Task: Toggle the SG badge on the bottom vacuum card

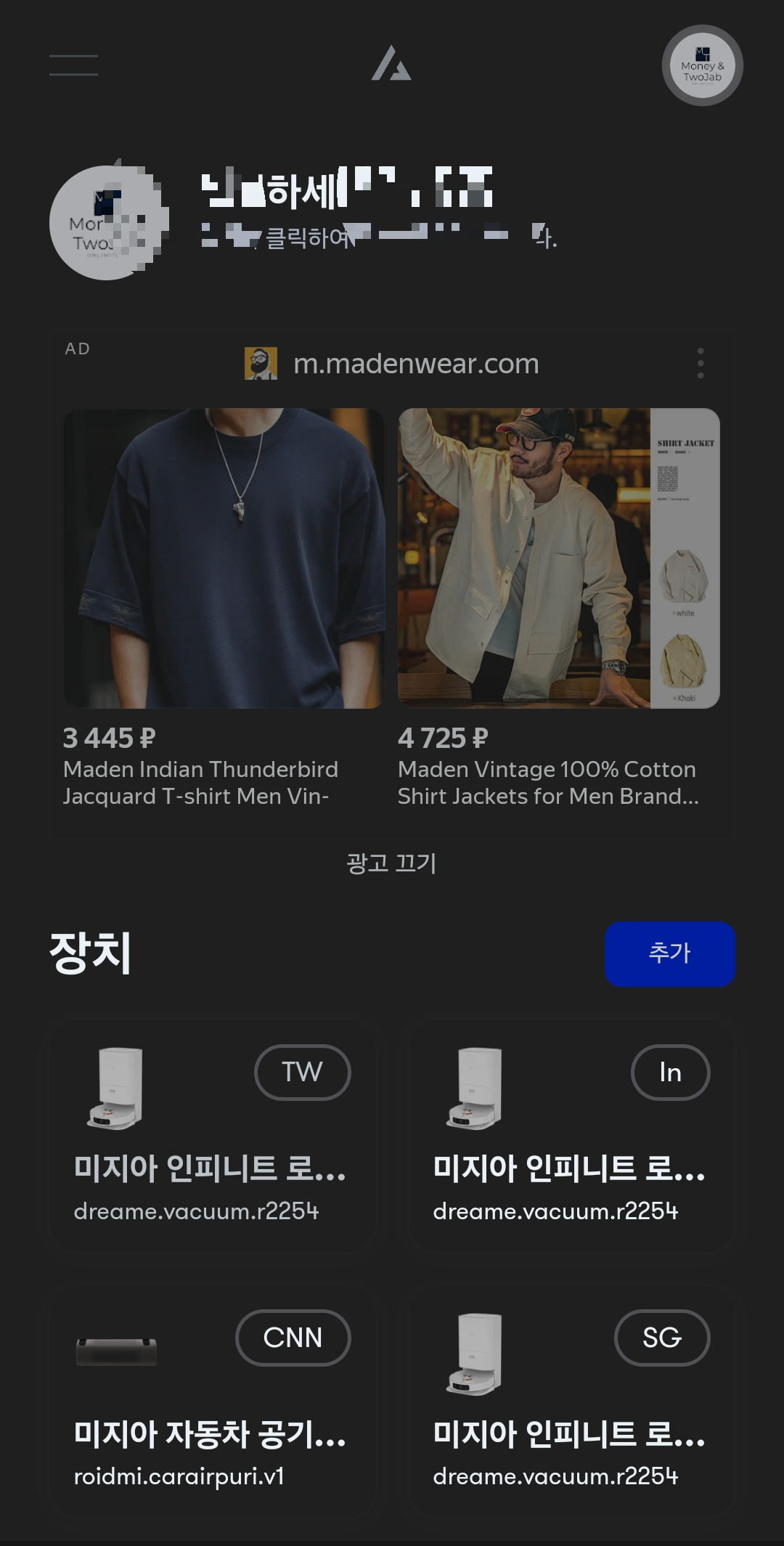Action: [662, 1338]
